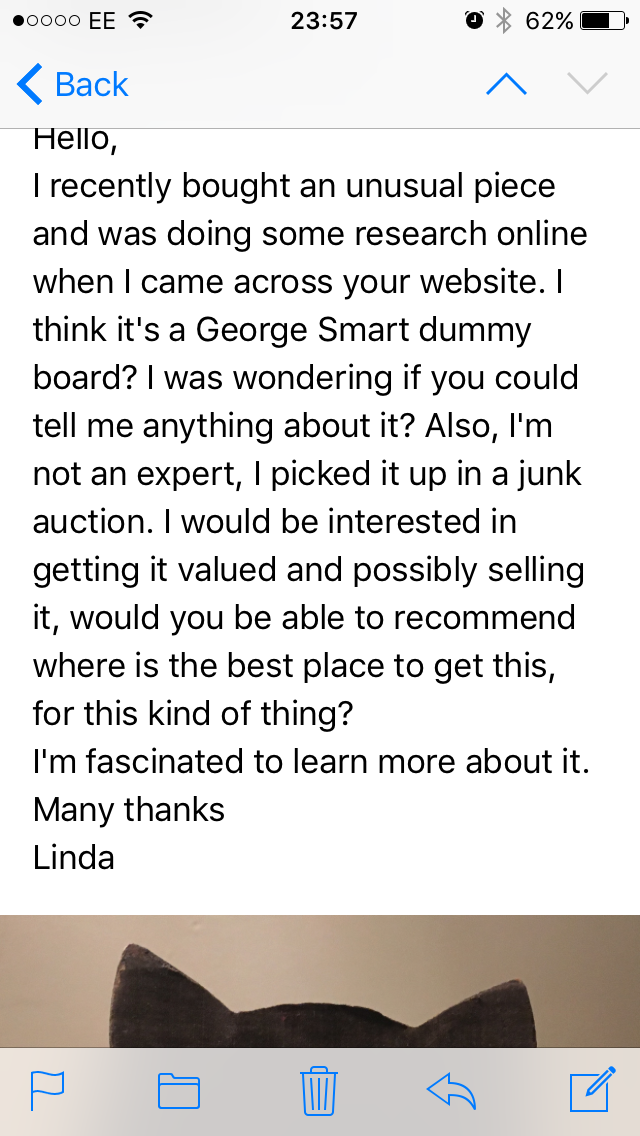The image size is (640, 1136).
Task: Go back to the inbox list
Action: pyautogui.click(x=73, y=85)
